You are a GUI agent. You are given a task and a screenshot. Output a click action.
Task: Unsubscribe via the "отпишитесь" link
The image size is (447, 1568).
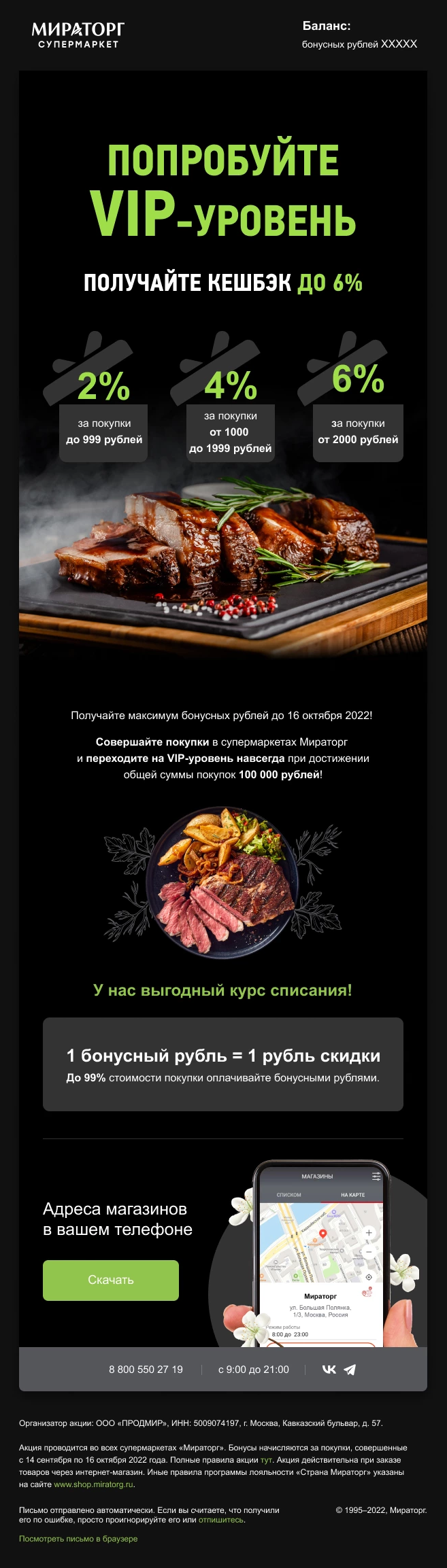(x=220, y=1519)
